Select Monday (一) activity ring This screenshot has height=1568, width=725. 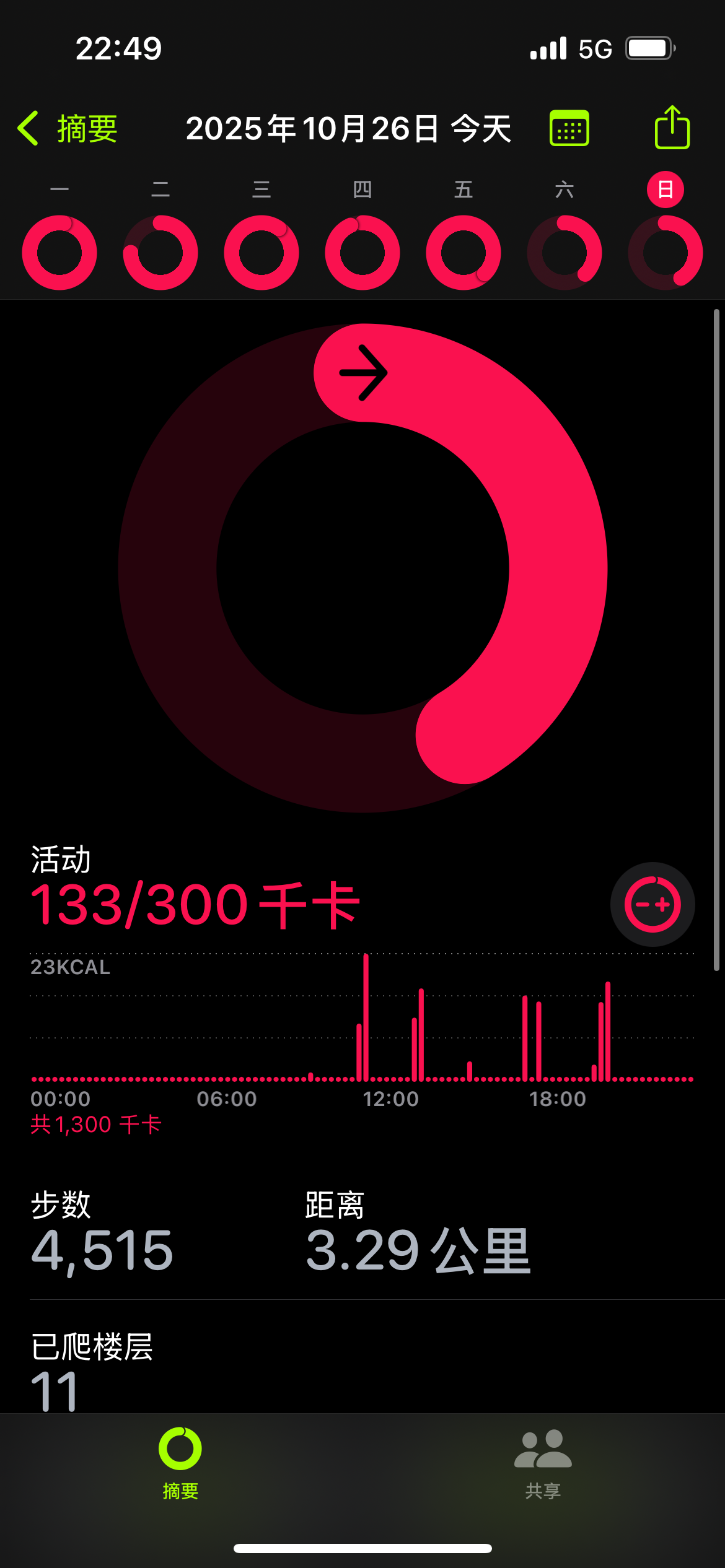pos(59,253)
